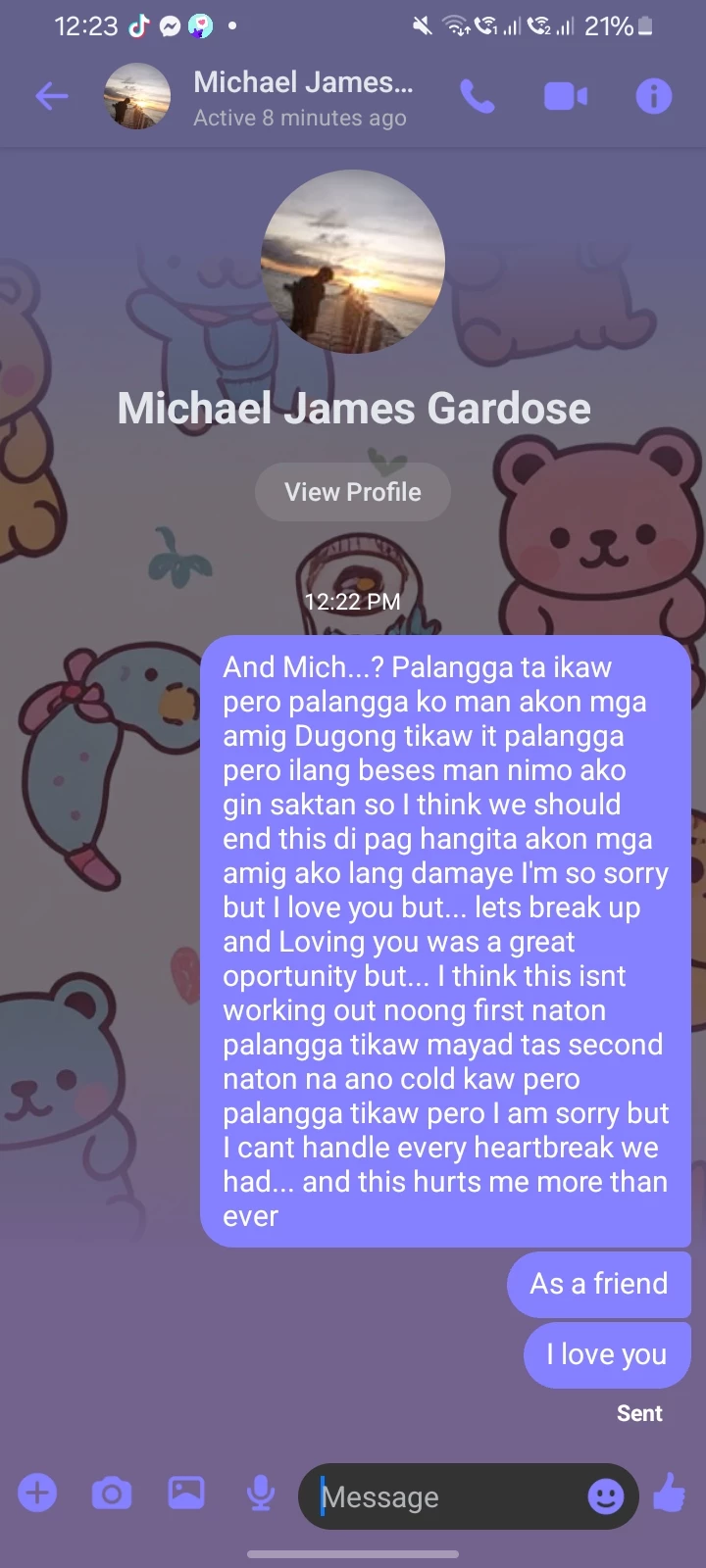This screenshot has width=706, height=1568.
Task: Open the photo gallery picker
Action: (186, 1494)
